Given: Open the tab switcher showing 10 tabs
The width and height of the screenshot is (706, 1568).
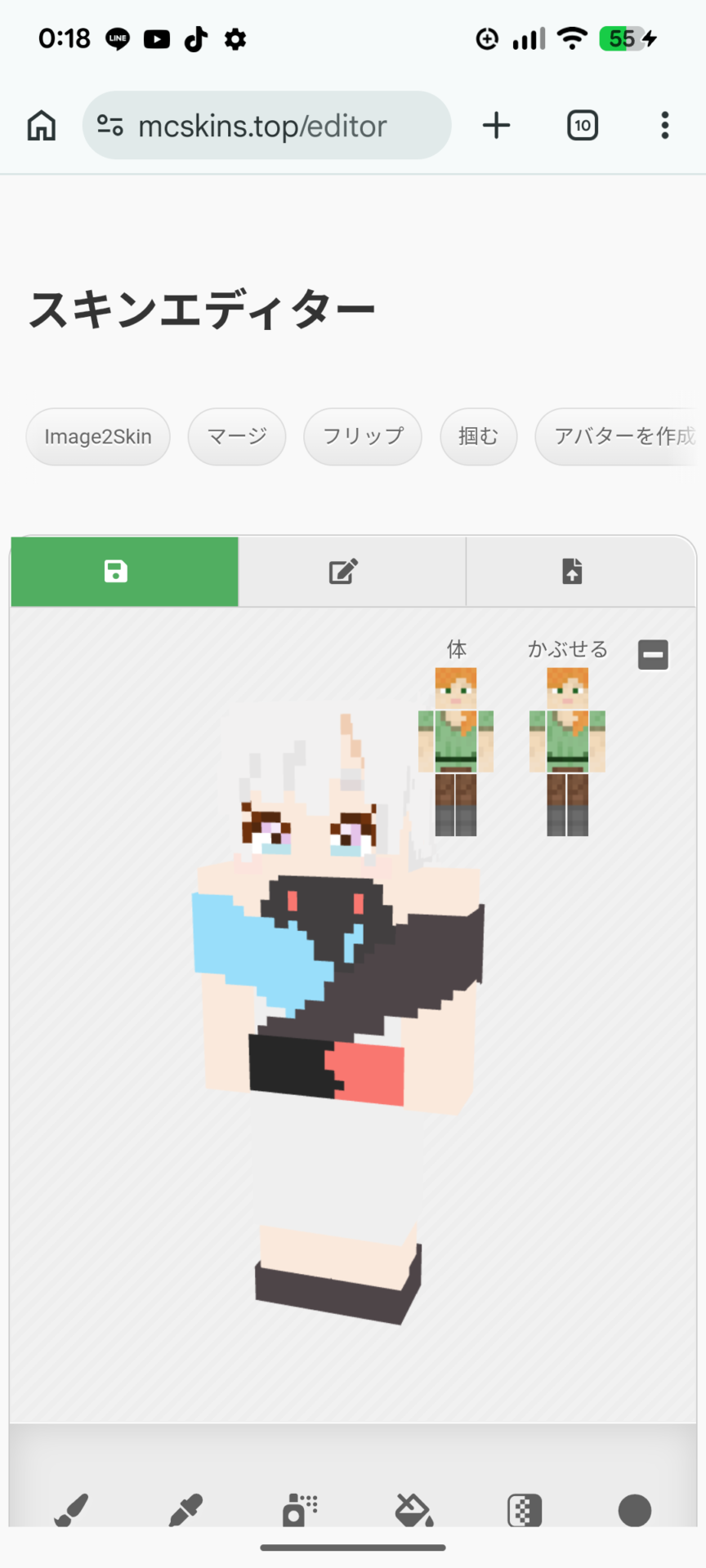Looking at the screenshot, I should pyautogui.click(x=582, y=126).
